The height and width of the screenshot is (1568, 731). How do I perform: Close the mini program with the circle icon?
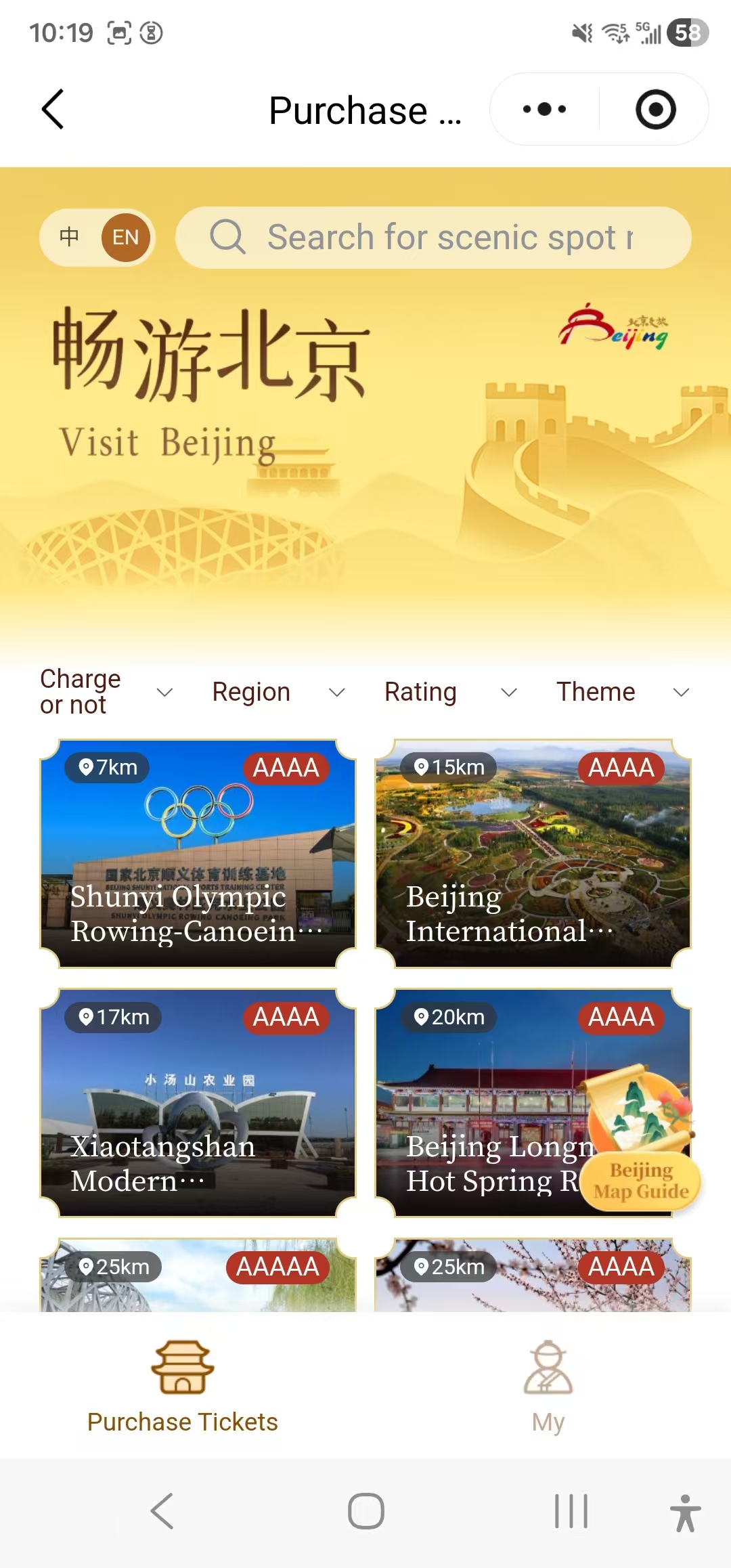(655, 109)
